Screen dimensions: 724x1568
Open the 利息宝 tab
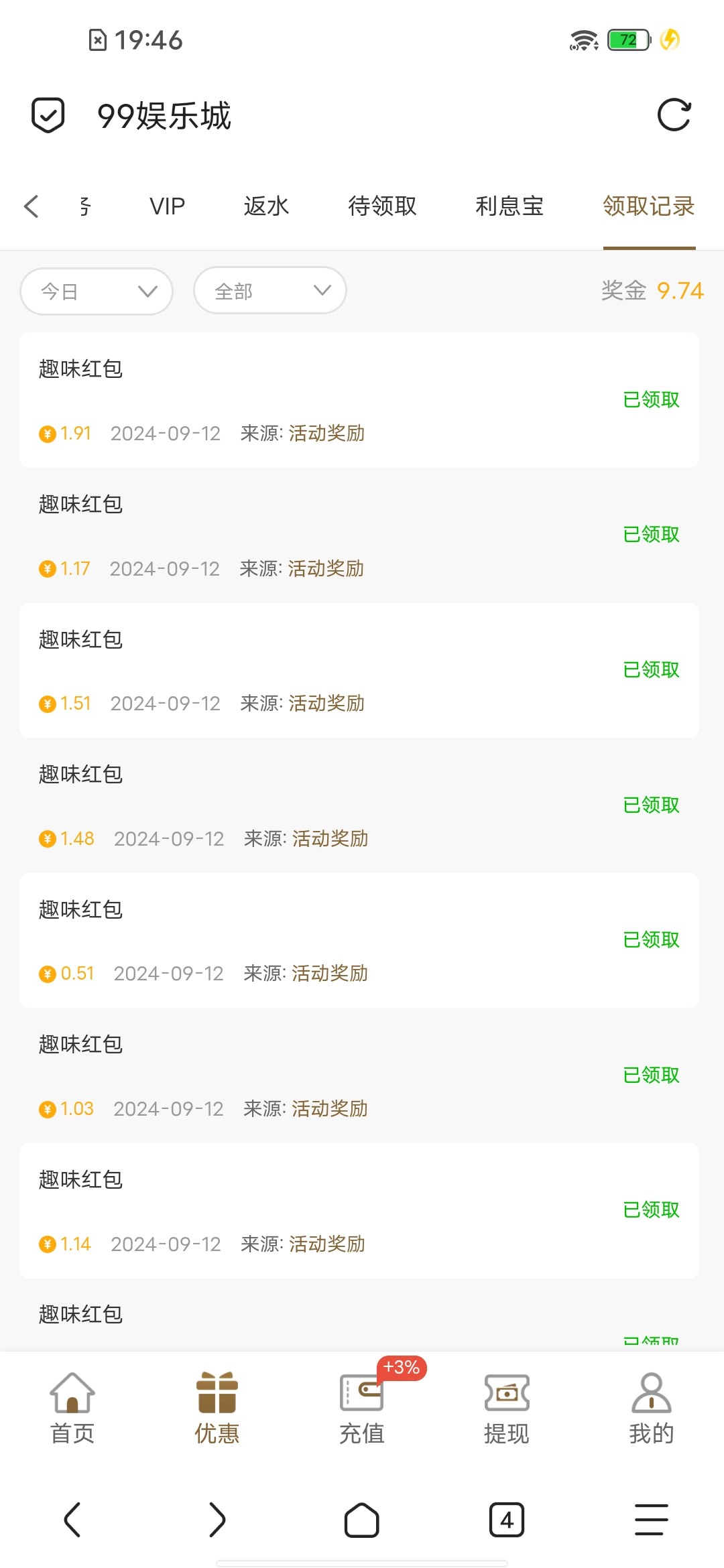pos(509,206)
